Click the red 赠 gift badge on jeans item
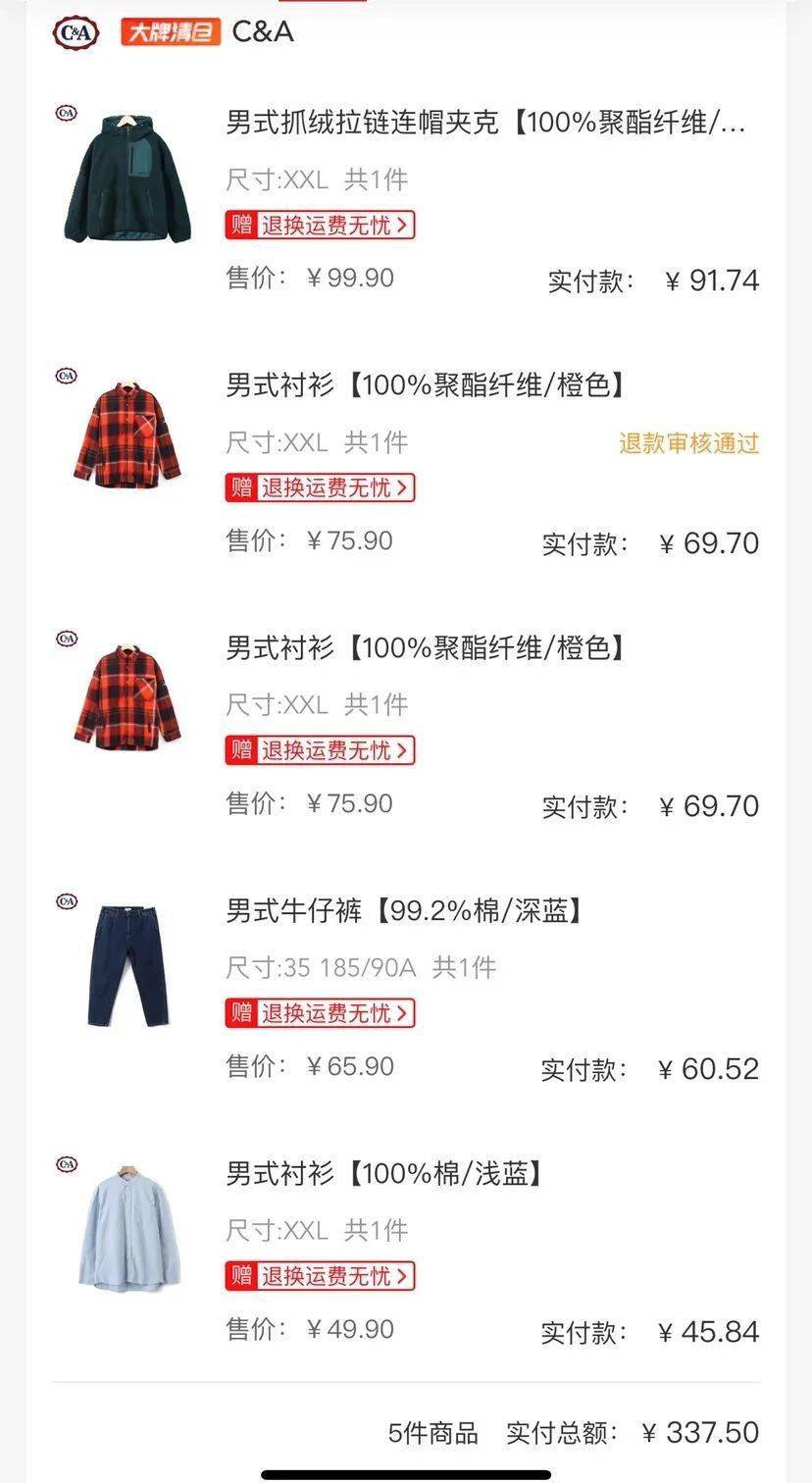The image size is (812, 1483). [x=238, y=1013]
